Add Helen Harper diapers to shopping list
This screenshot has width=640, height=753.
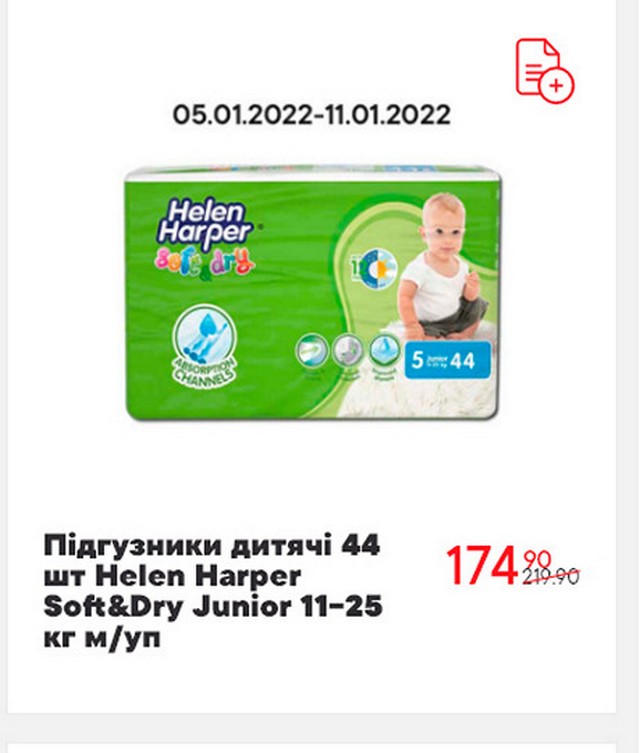543,70
